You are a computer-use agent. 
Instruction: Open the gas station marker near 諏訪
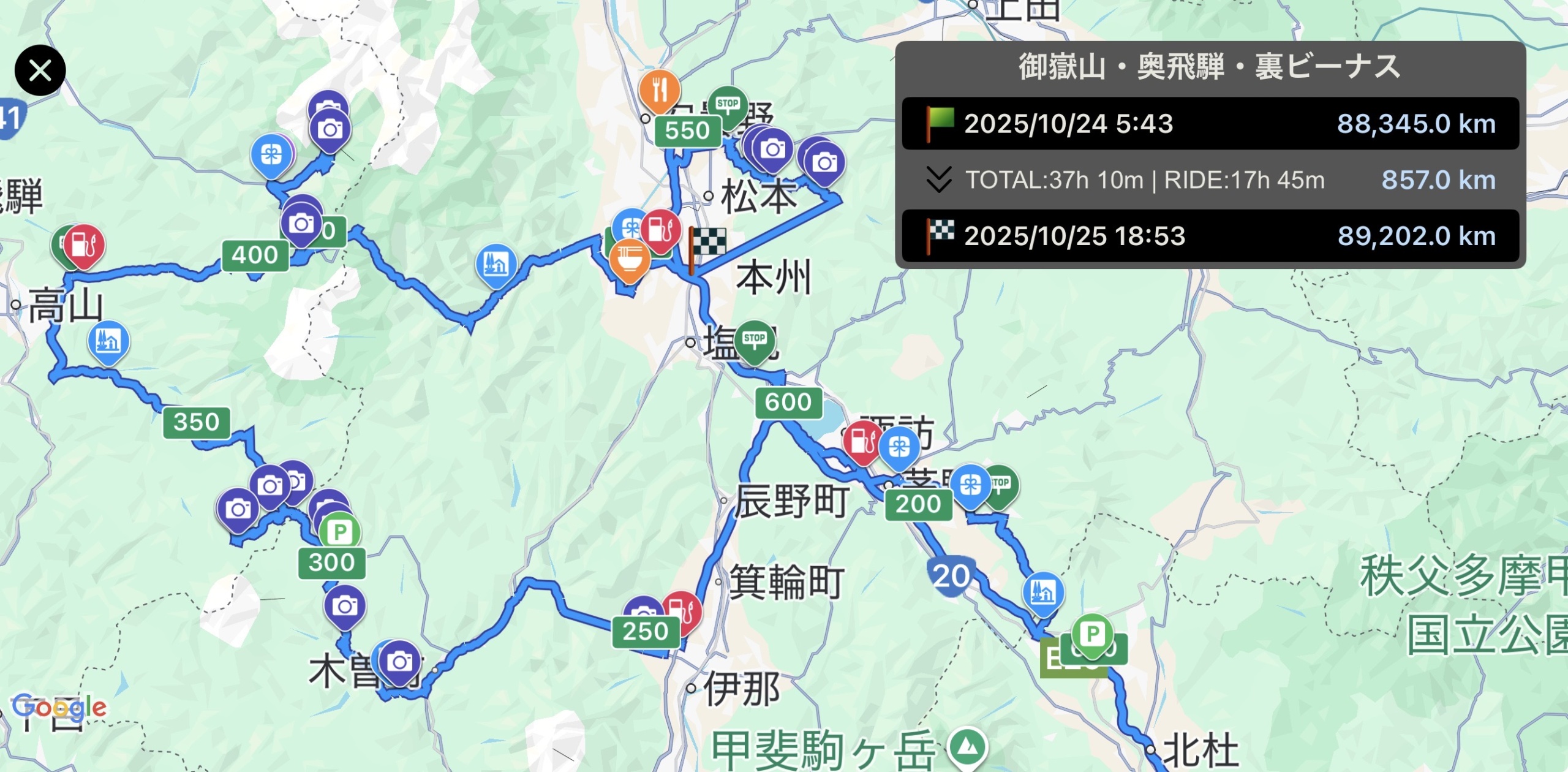[862, 439]
